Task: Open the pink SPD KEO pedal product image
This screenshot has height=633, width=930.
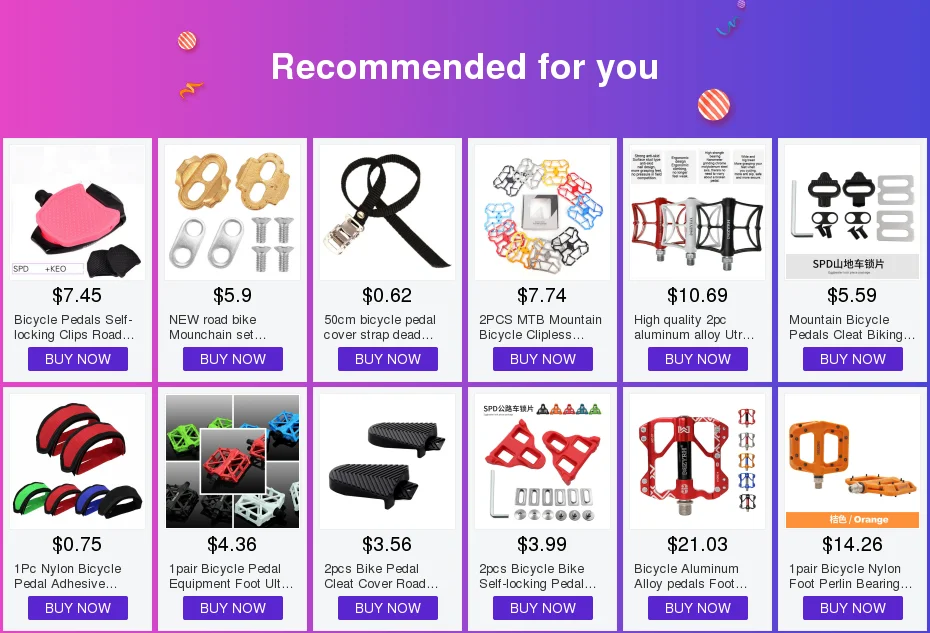Action: coord(78,212)
